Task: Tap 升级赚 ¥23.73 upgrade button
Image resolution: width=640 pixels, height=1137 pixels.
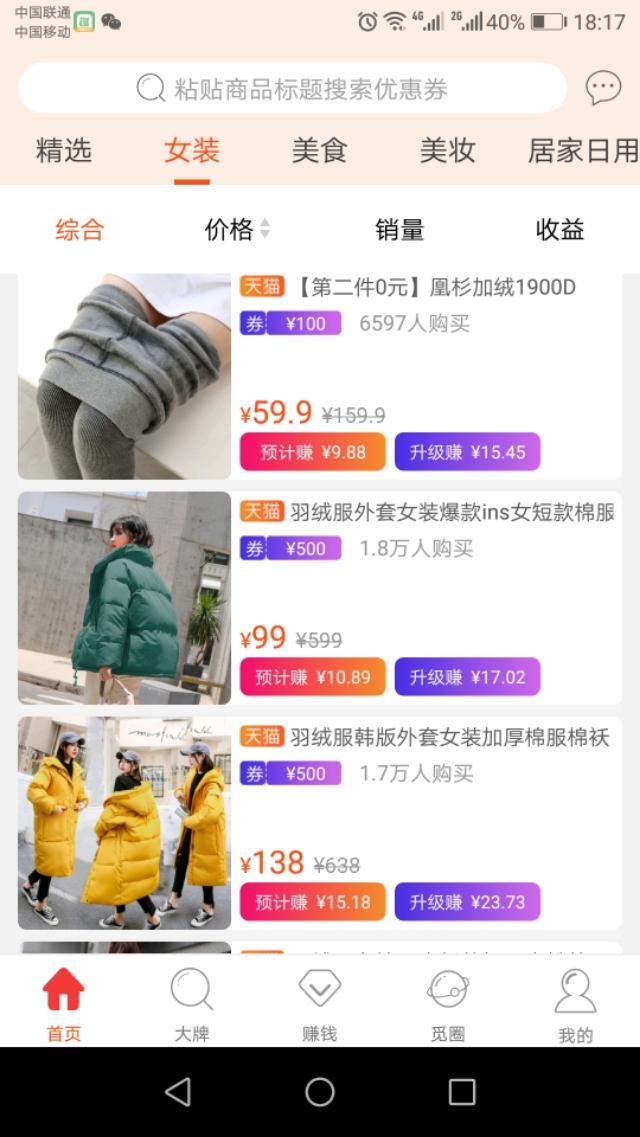Action: (x=467, y=902)
